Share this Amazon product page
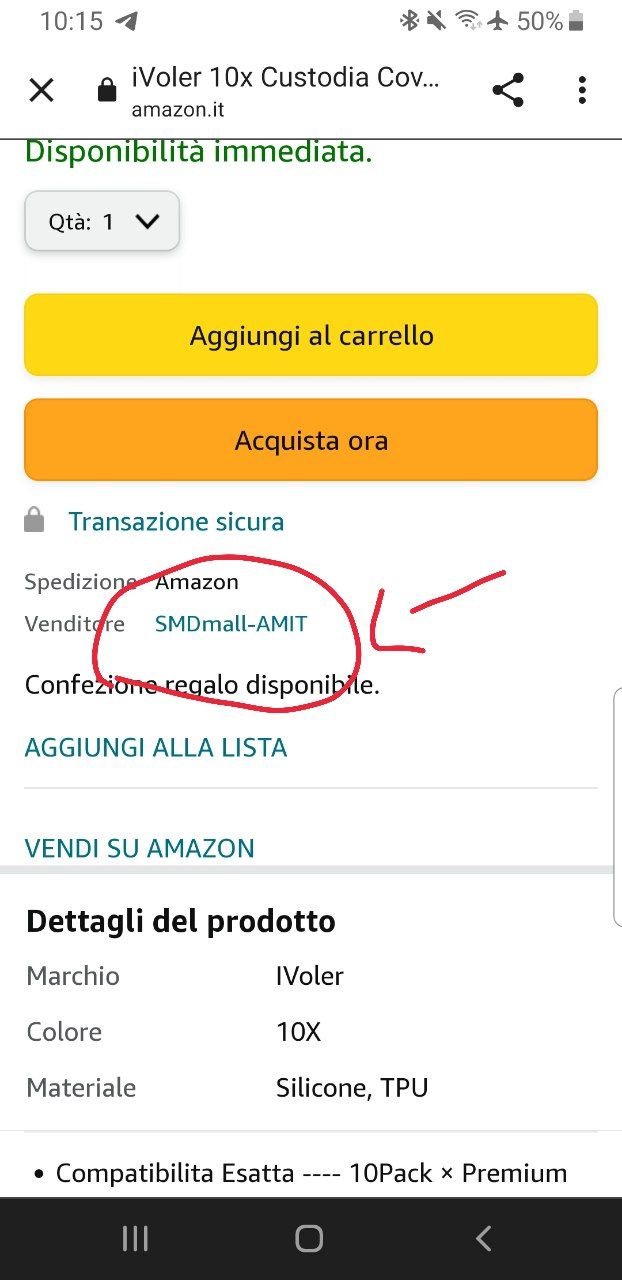The width and height of the screenshot is (622, 1280). 508,91
